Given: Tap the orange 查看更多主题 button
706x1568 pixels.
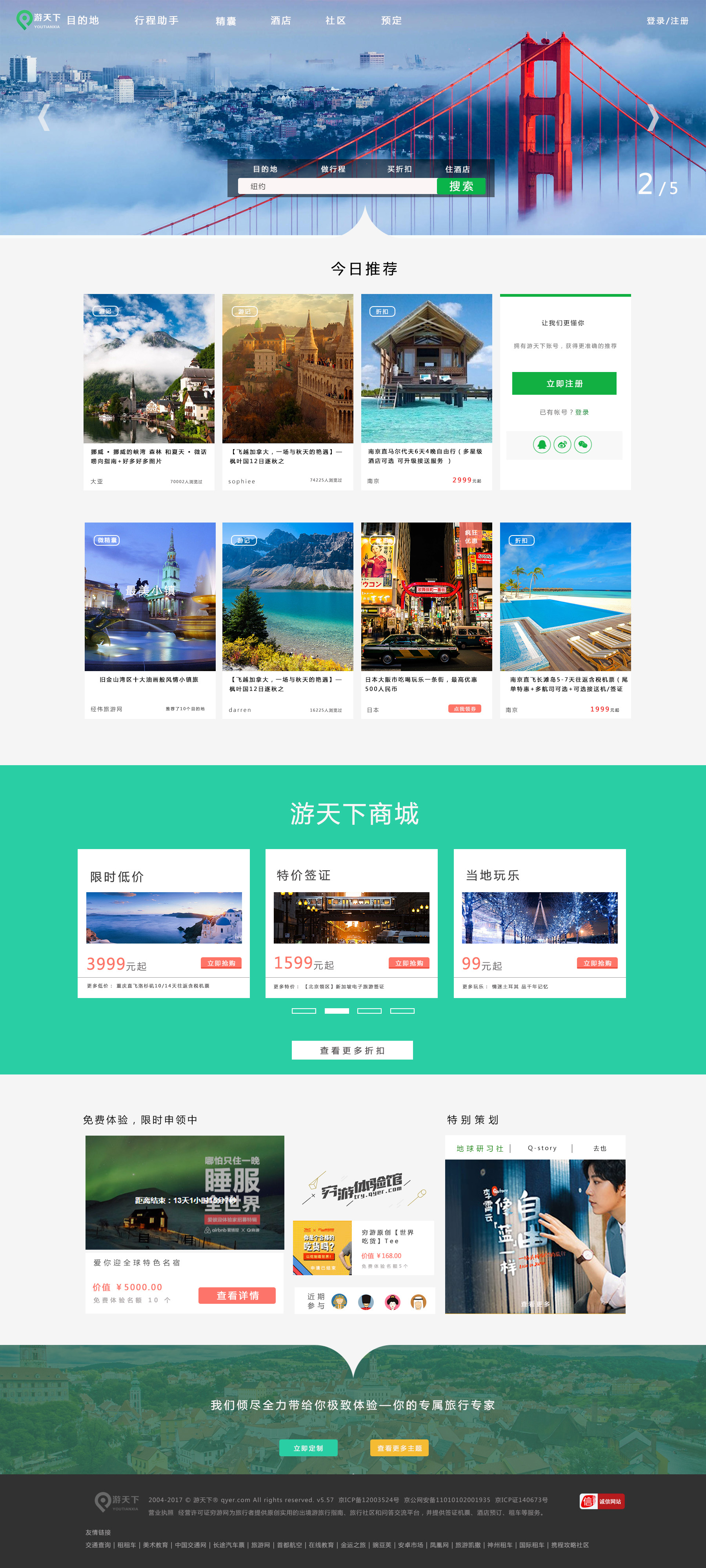Looking at the screenshot, I should click(x=399, y=1448).
